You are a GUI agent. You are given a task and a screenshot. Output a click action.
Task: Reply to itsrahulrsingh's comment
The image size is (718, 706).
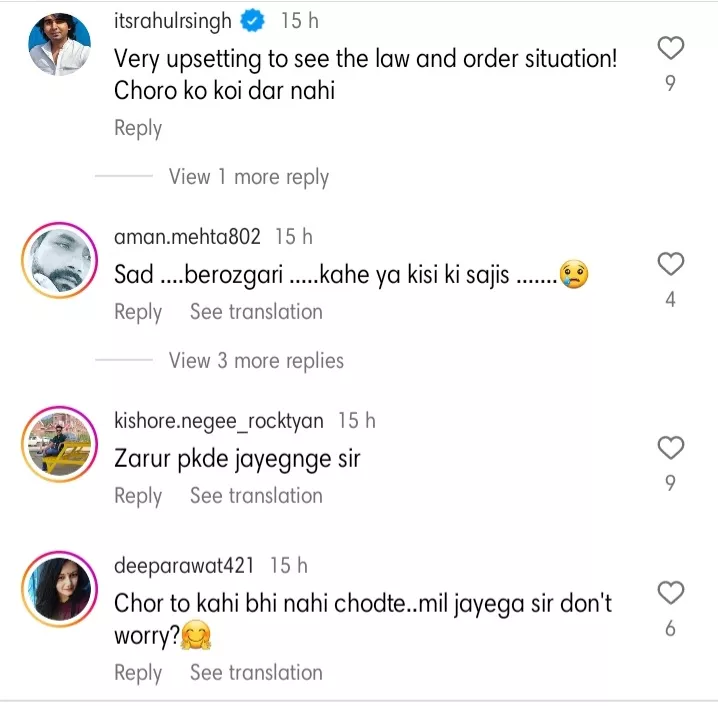138,128
